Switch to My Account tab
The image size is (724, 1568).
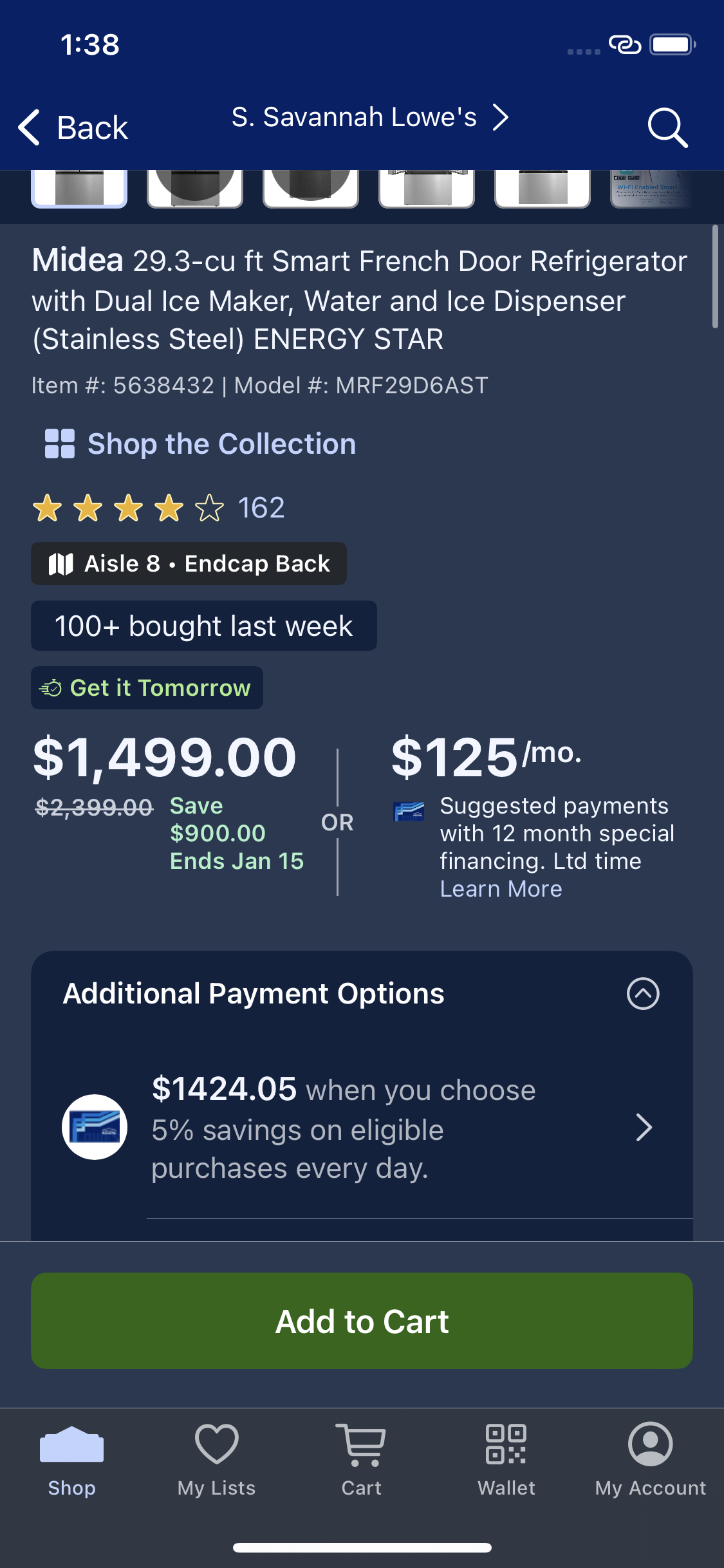tap(651, 1462)
